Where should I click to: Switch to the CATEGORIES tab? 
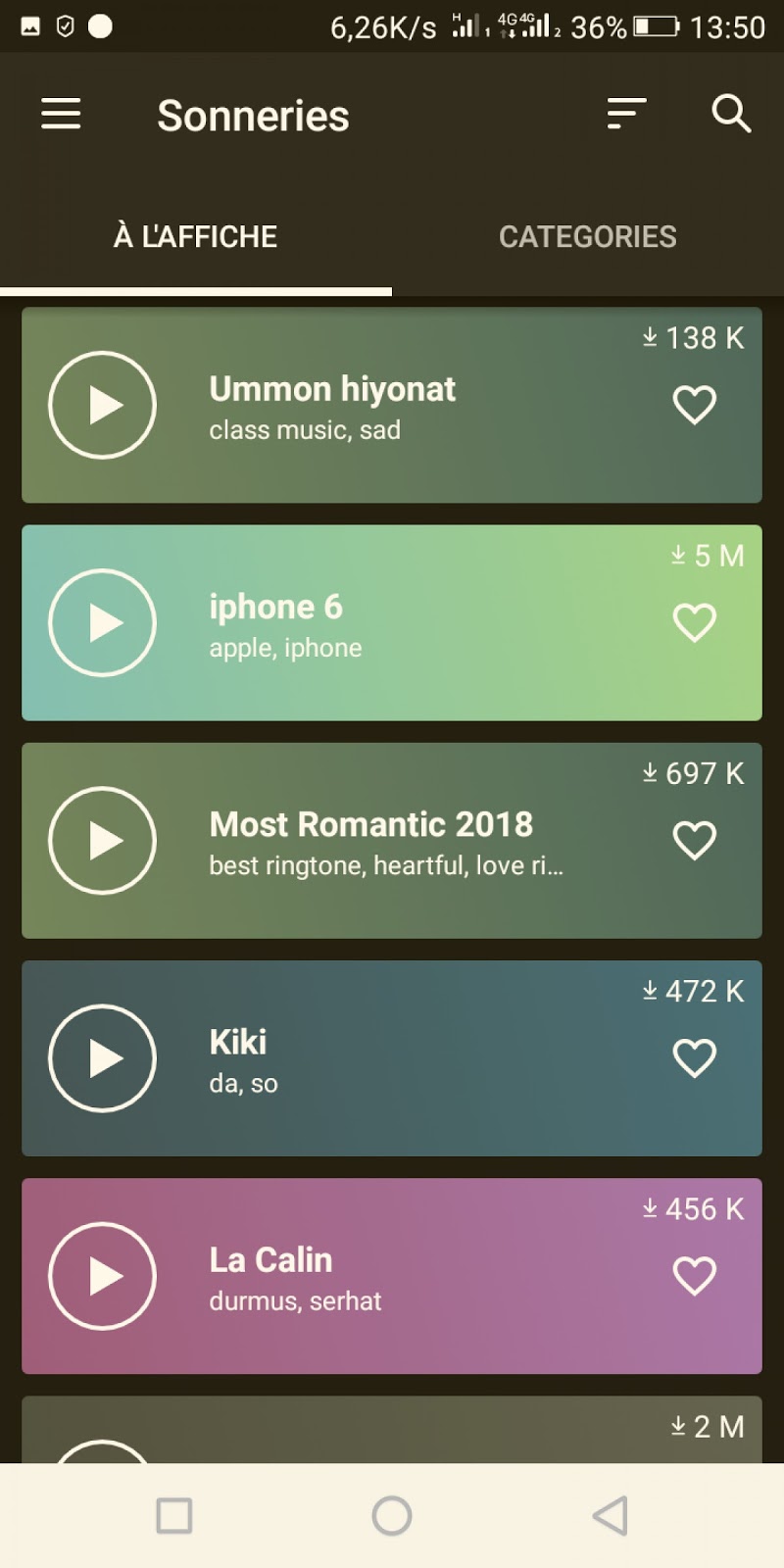[588, 237]
